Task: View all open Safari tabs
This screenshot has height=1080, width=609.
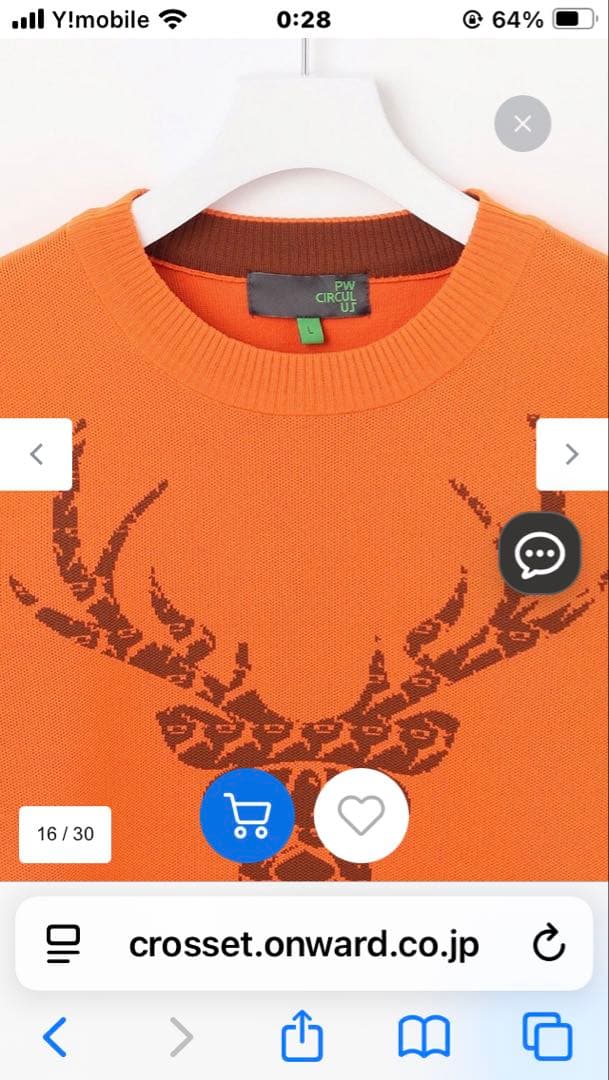Action: (x=547, y=1037)
